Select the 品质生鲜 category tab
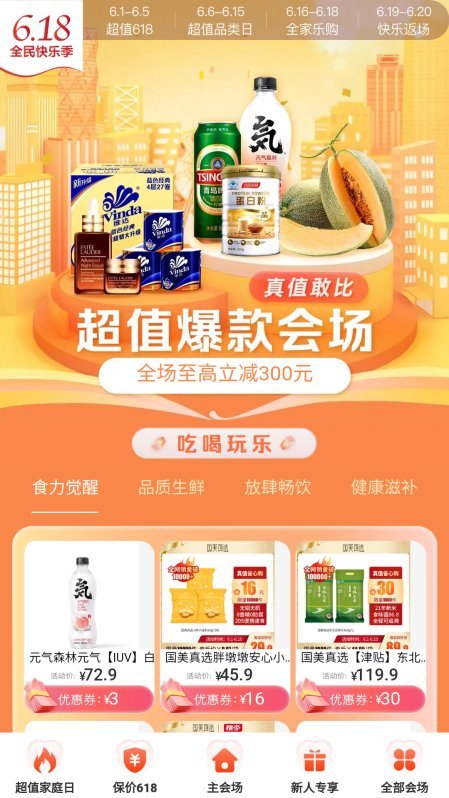 click(x=172, y=488)
